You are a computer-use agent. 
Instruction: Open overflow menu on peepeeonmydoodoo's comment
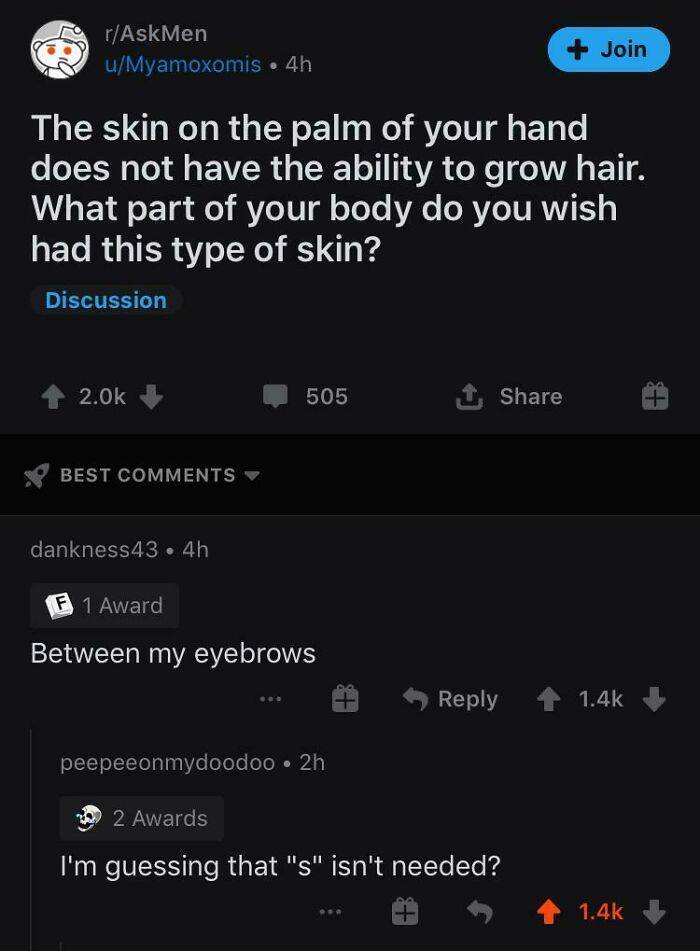[x=329, y=911]
